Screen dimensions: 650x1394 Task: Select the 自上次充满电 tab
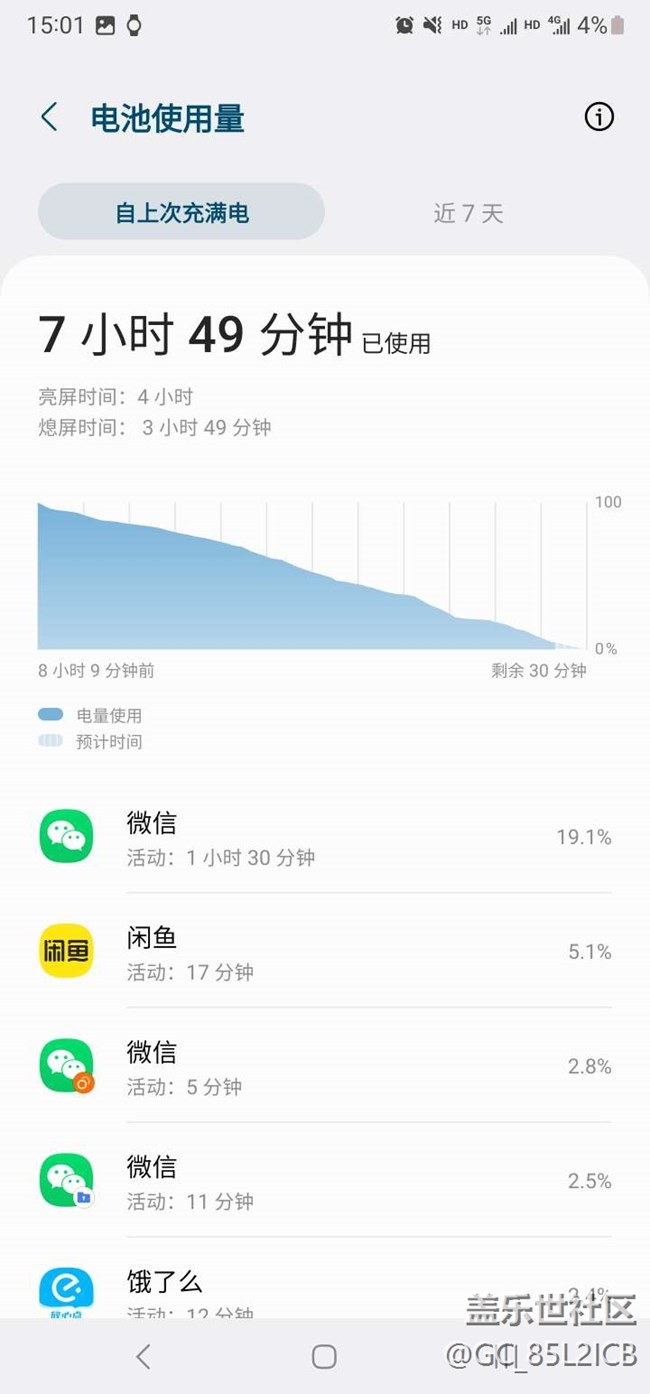coord(181,212)
